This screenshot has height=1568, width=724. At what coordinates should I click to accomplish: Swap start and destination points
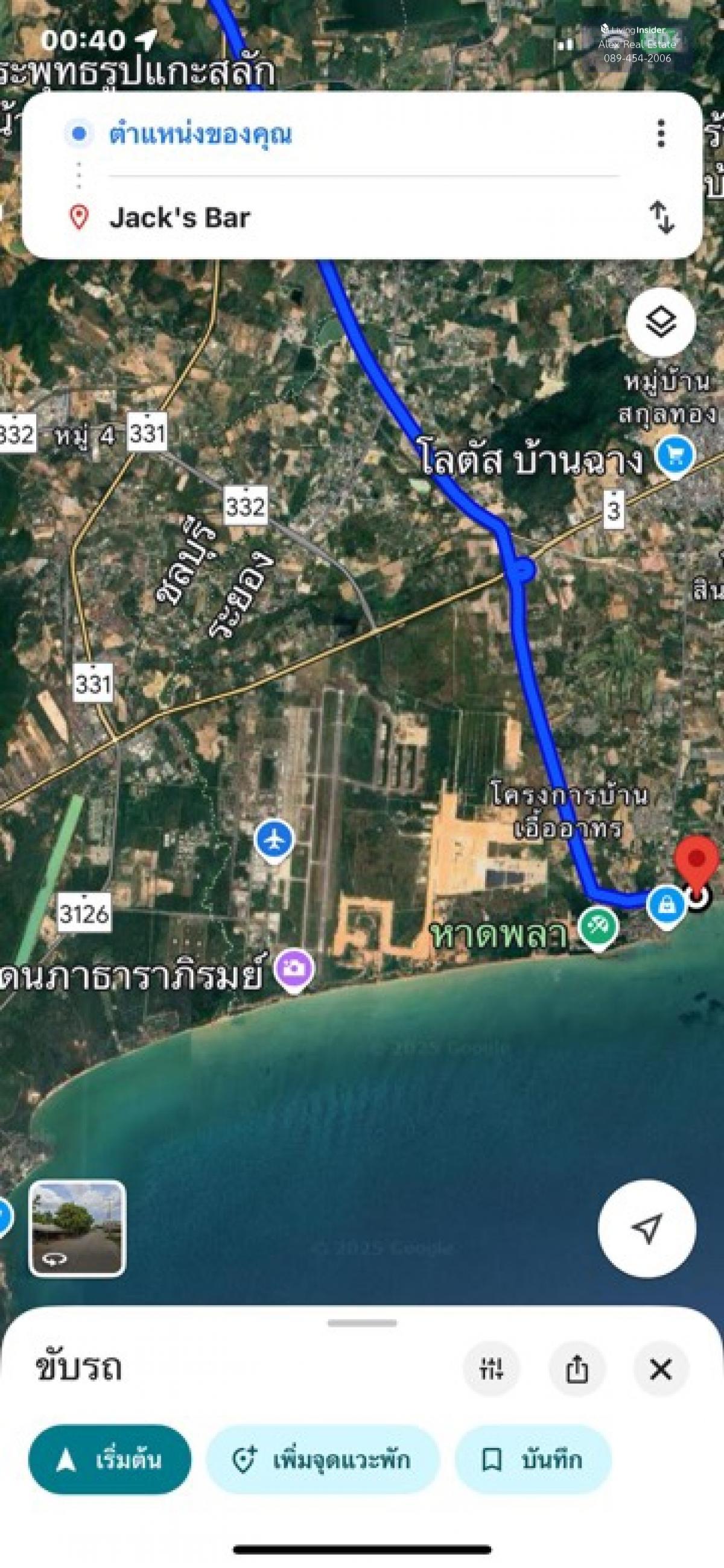coord(661,217)
